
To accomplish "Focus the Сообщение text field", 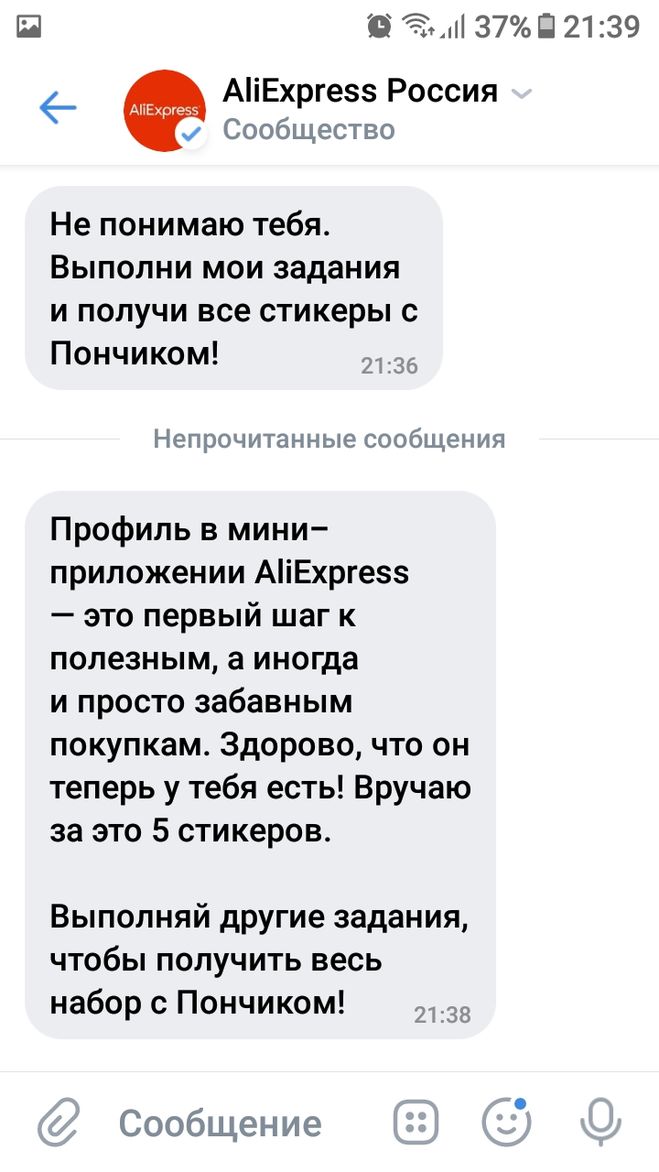I will coord(220,1123).
